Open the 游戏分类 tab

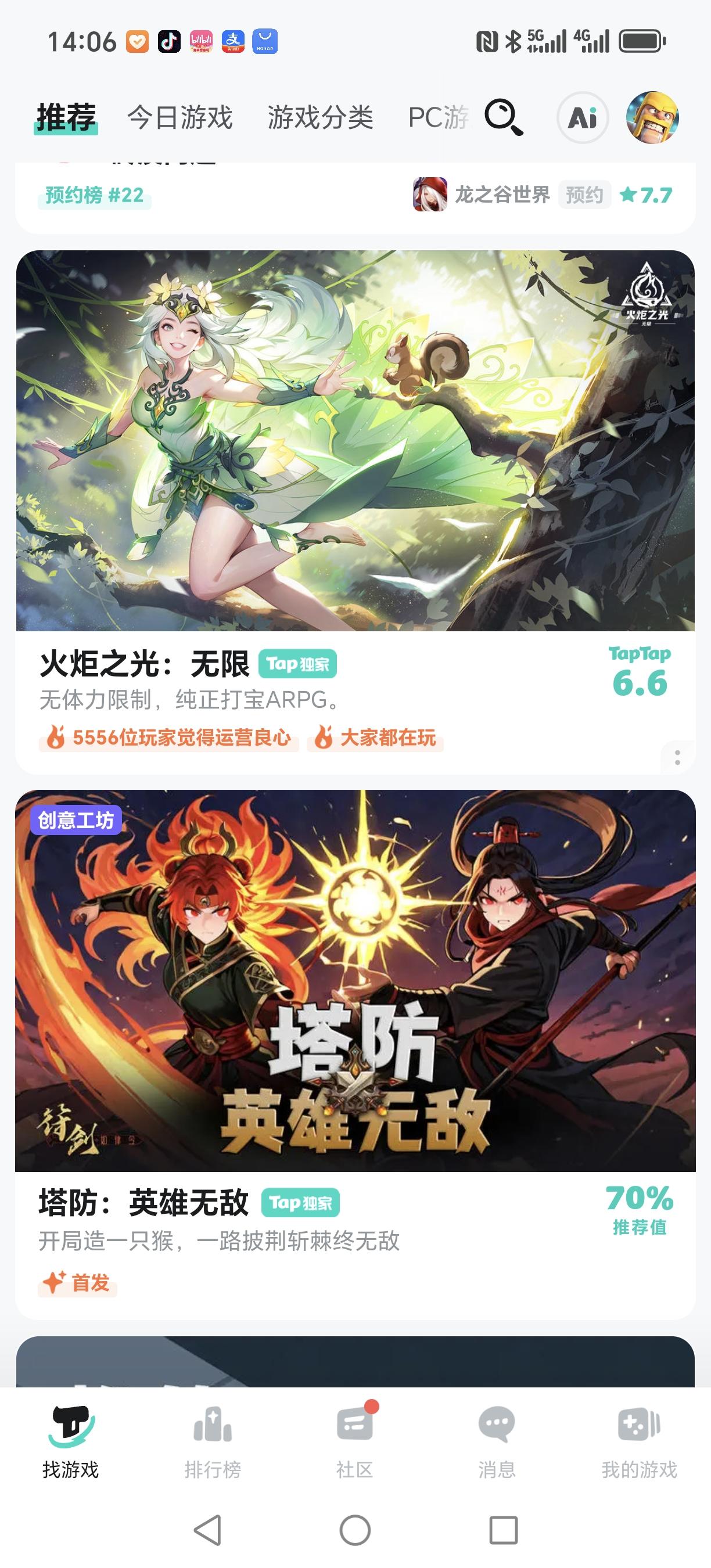[x=322, y=118]
